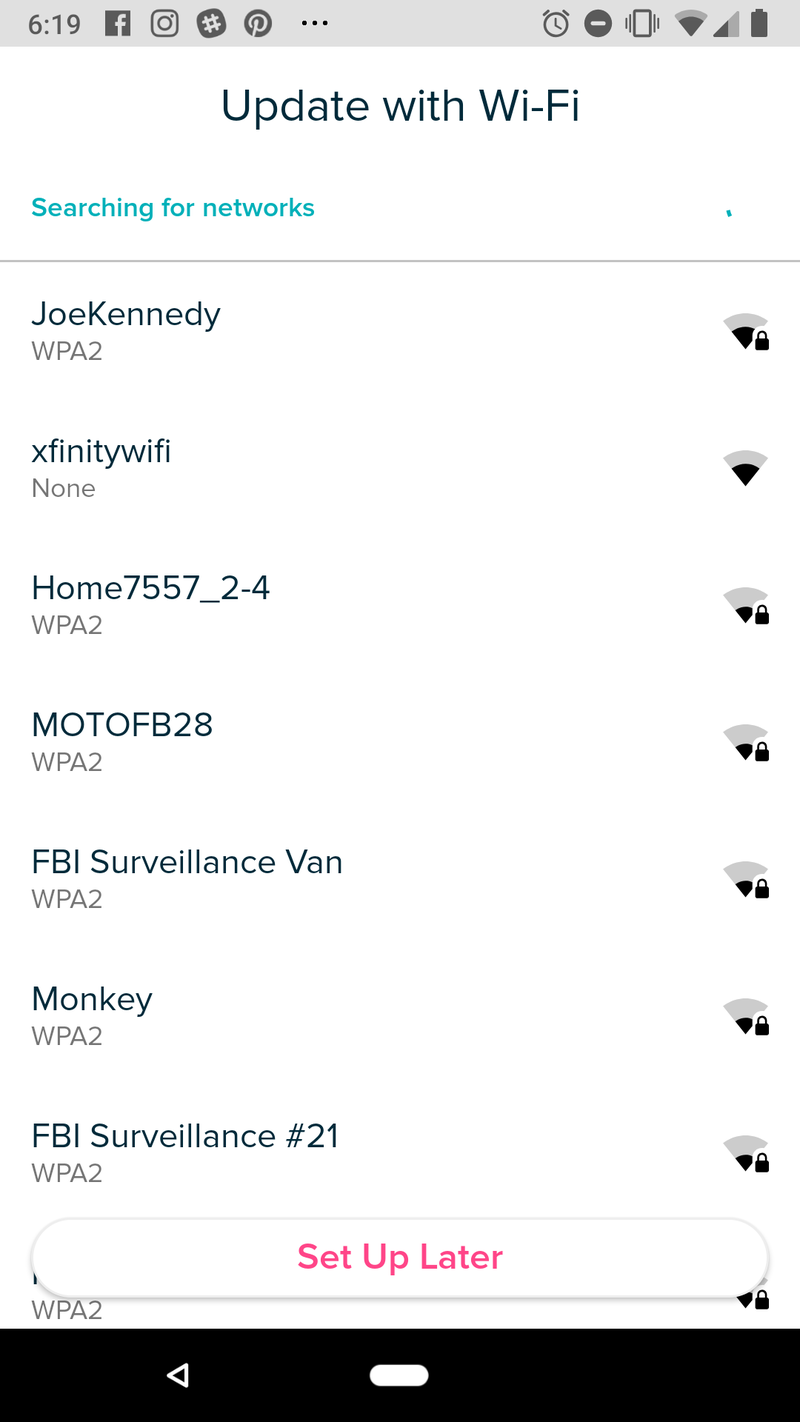Return home via the home pill
The width and height of the screenshot is (800, 1422).
(x=399, y=1376)
